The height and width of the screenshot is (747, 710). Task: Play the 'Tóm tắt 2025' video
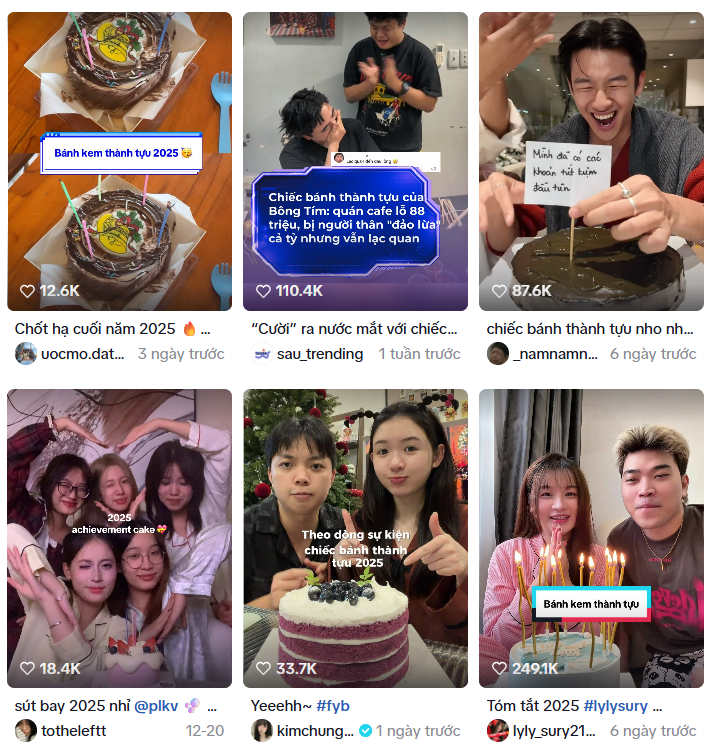pyautogui.click(x=591, y=538)
